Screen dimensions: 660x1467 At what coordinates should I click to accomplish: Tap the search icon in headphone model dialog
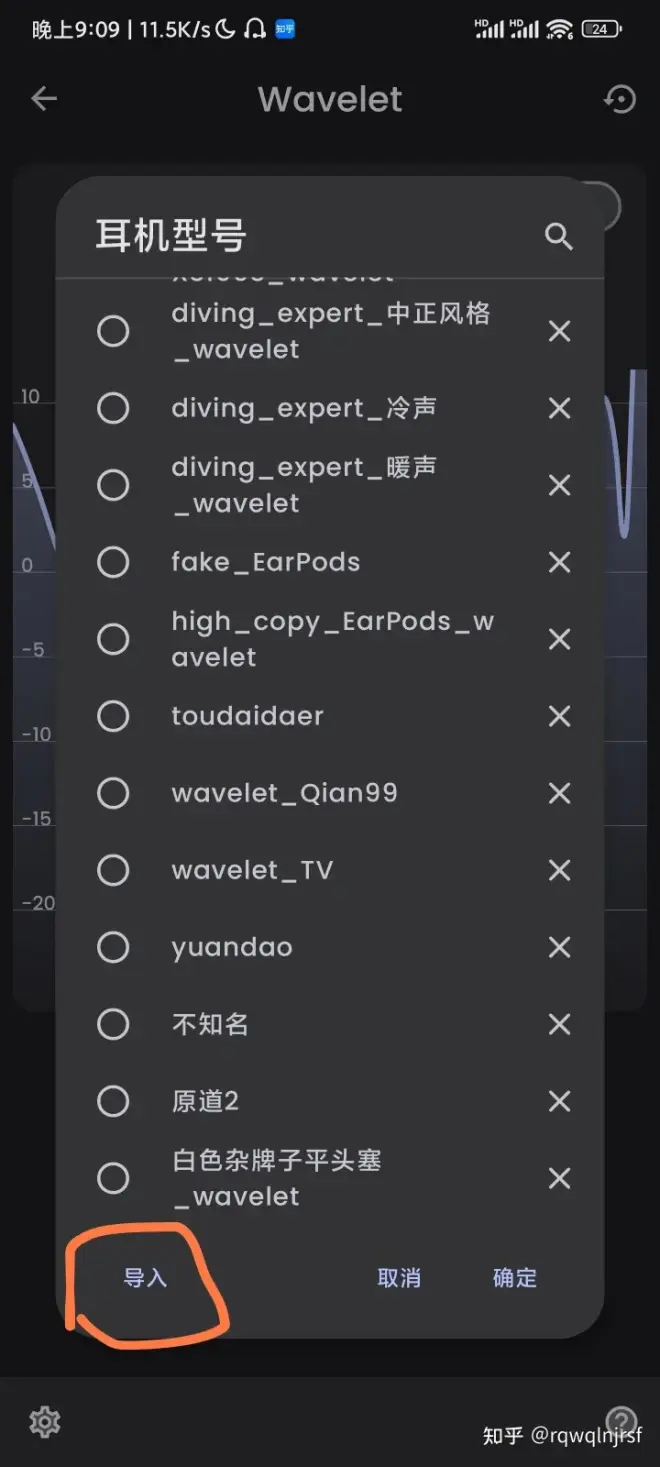tap(558, 237)
